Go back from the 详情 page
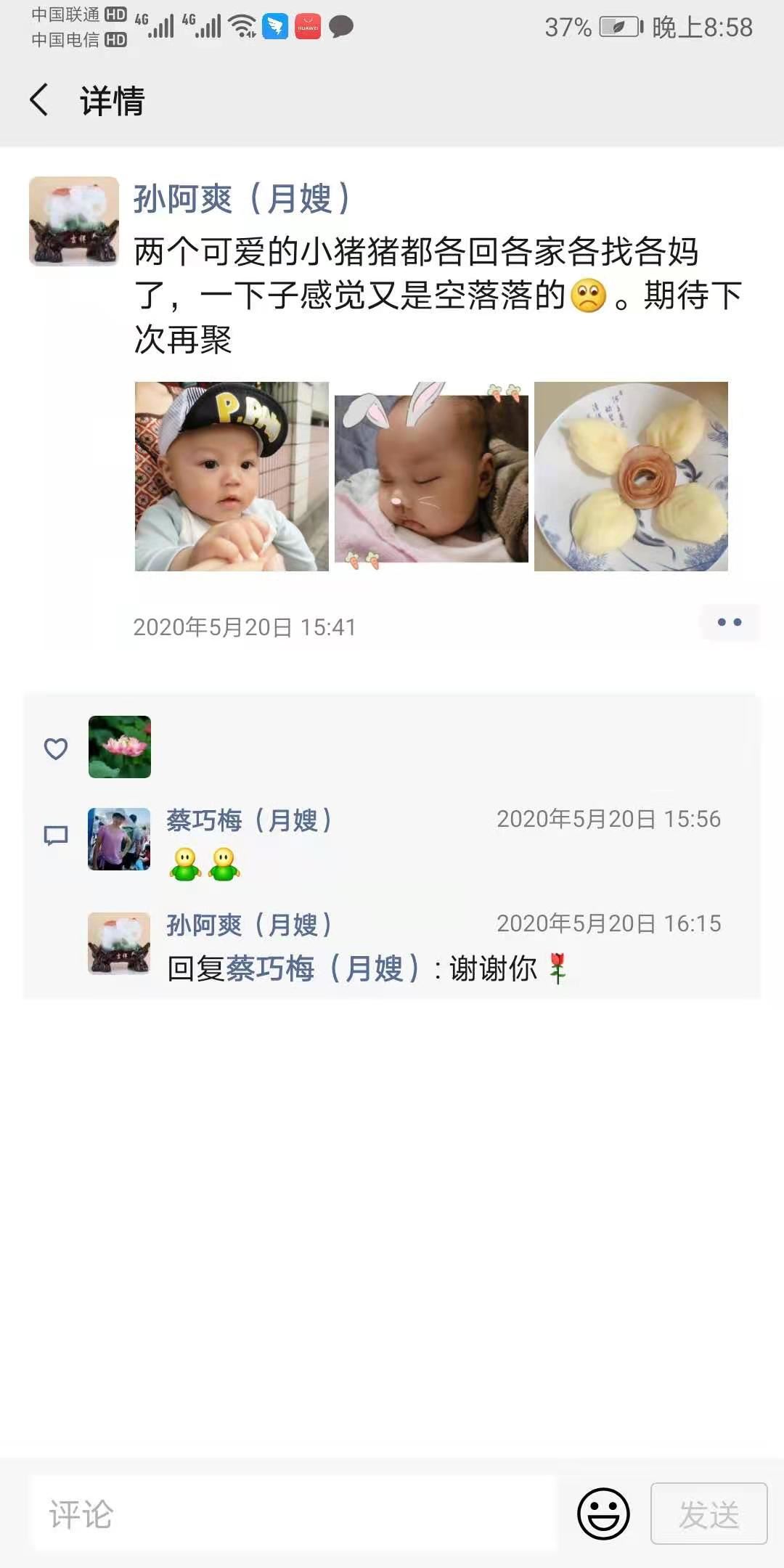 click(39, 99)
